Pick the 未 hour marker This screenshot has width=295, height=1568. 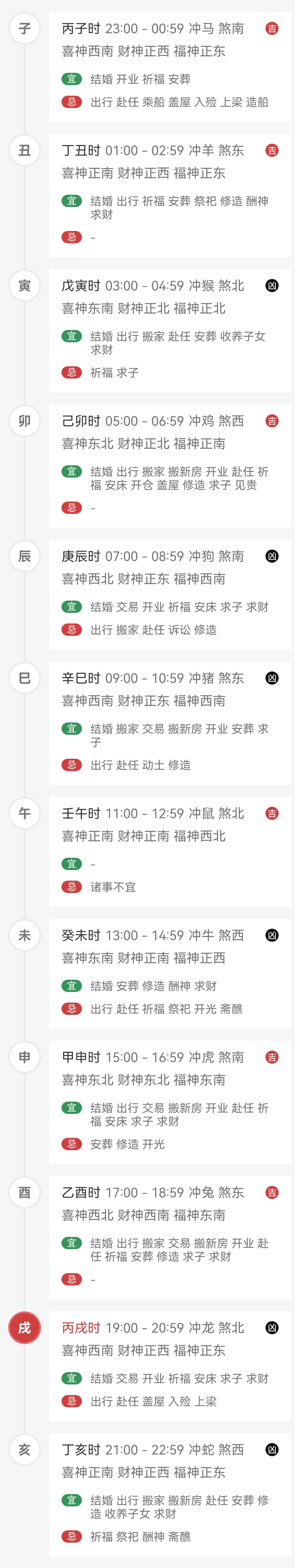pyautogui.click(x=24, y=935)
